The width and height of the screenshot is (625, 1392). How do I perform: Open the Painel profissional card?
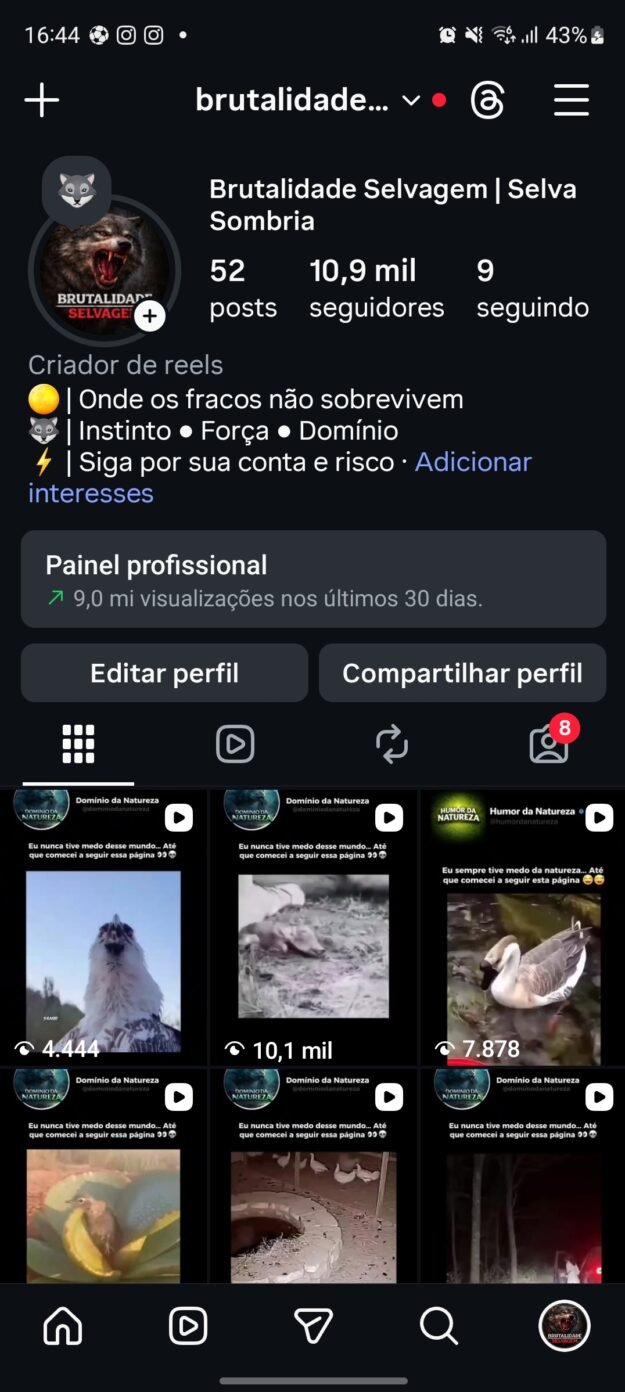313,579
